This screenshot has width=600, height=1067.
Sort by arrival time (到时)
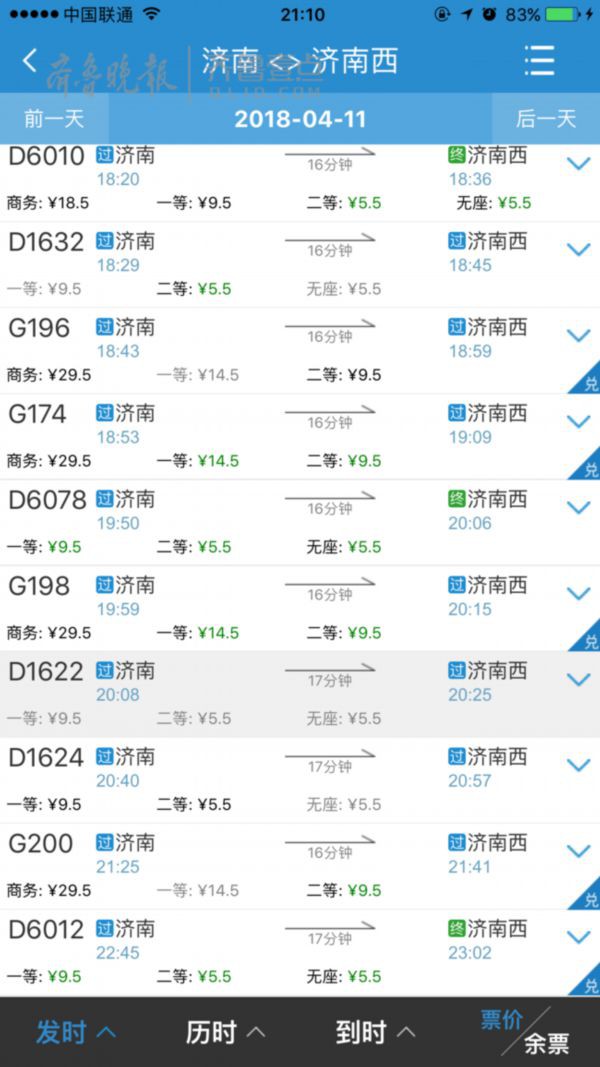[375, 1032]
